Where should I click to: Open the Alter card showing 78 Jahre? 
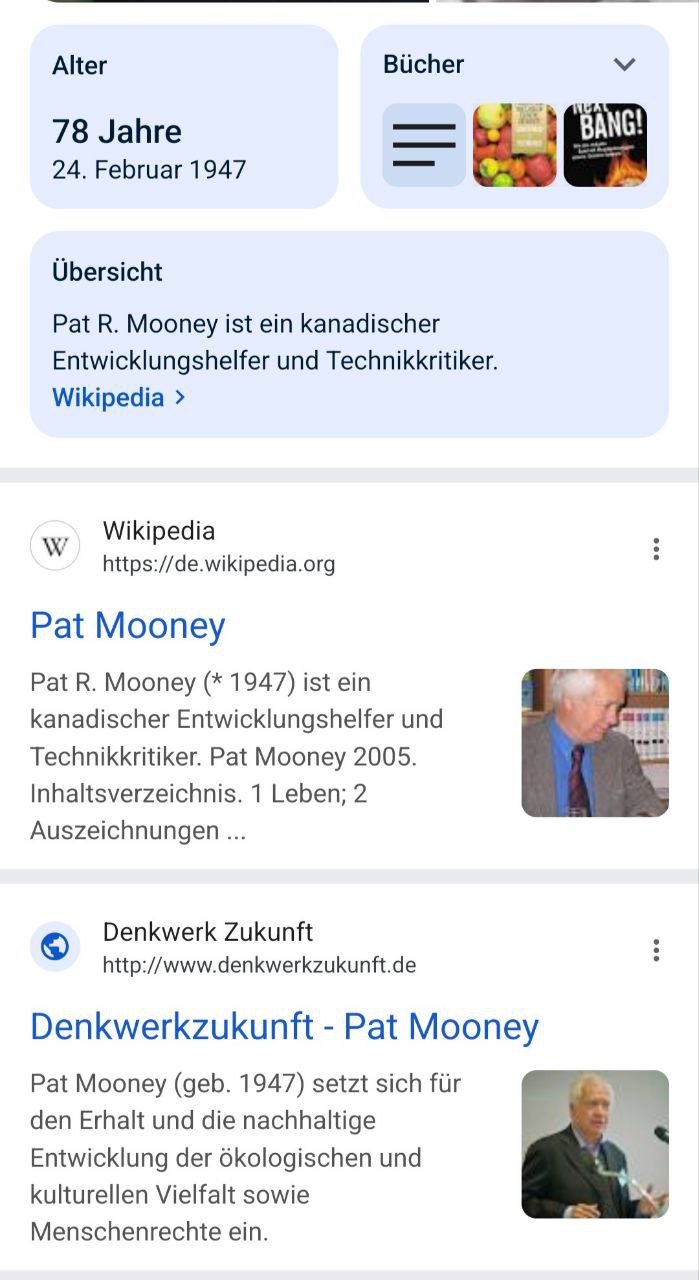pos(184,117)
